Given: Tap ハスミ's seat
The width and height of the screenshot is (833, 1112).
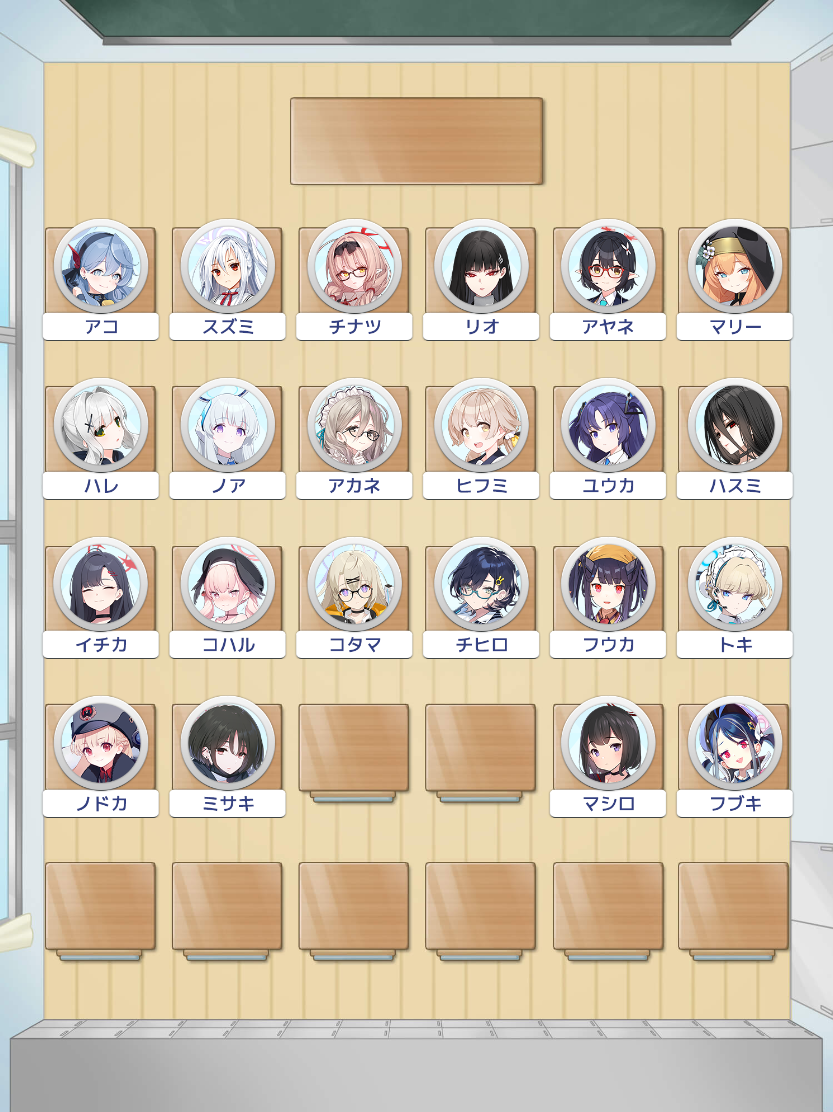Looking at the screenshot, I should [735, 425].
